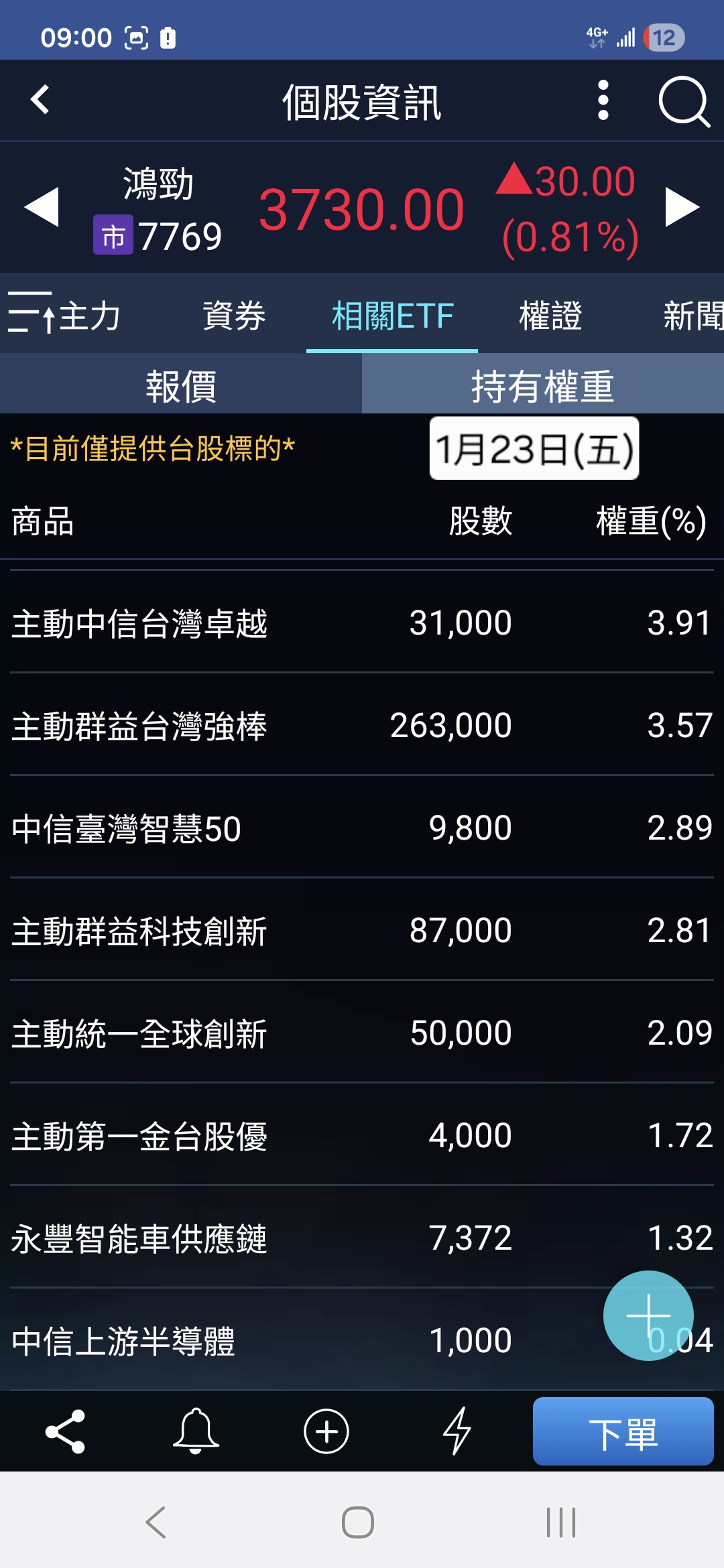Image resolution: width=724 pixels, height=1568 pixels.
Task: Switch to the next stock arrow
Action: pos(682,207)
